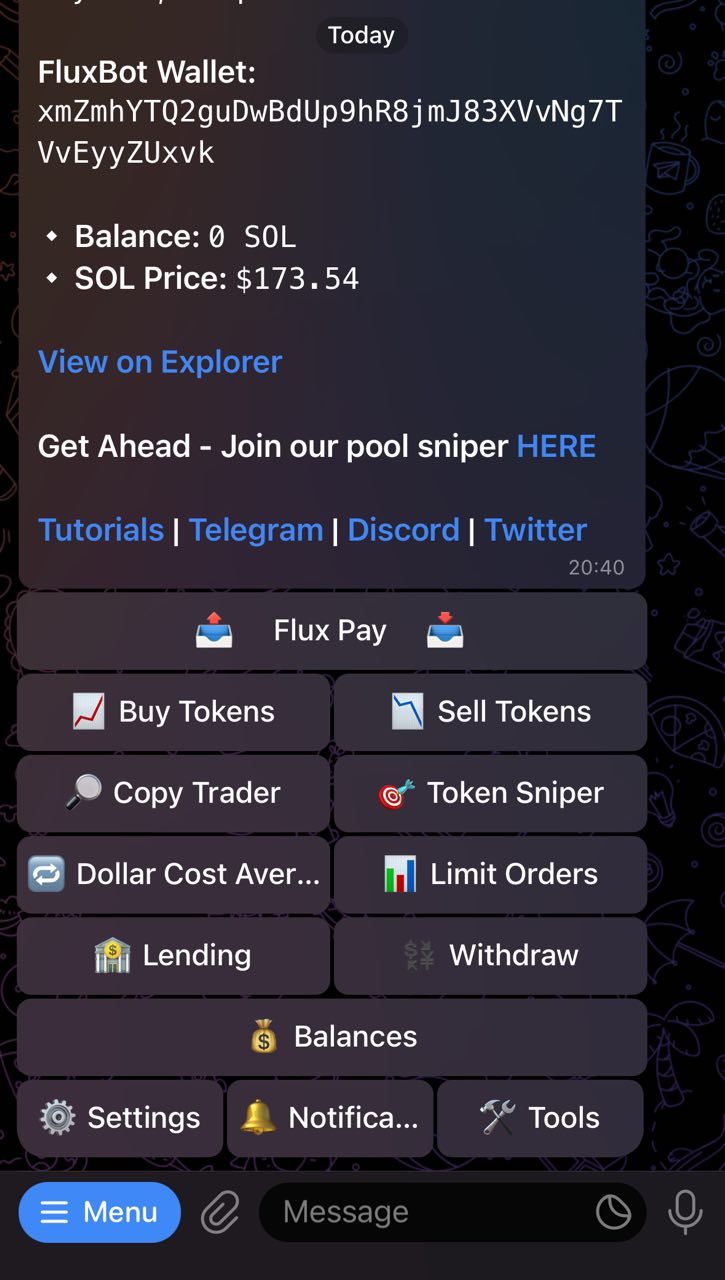
Task: Tap the paperclip attachment icon
Action: coord(219,1212)
